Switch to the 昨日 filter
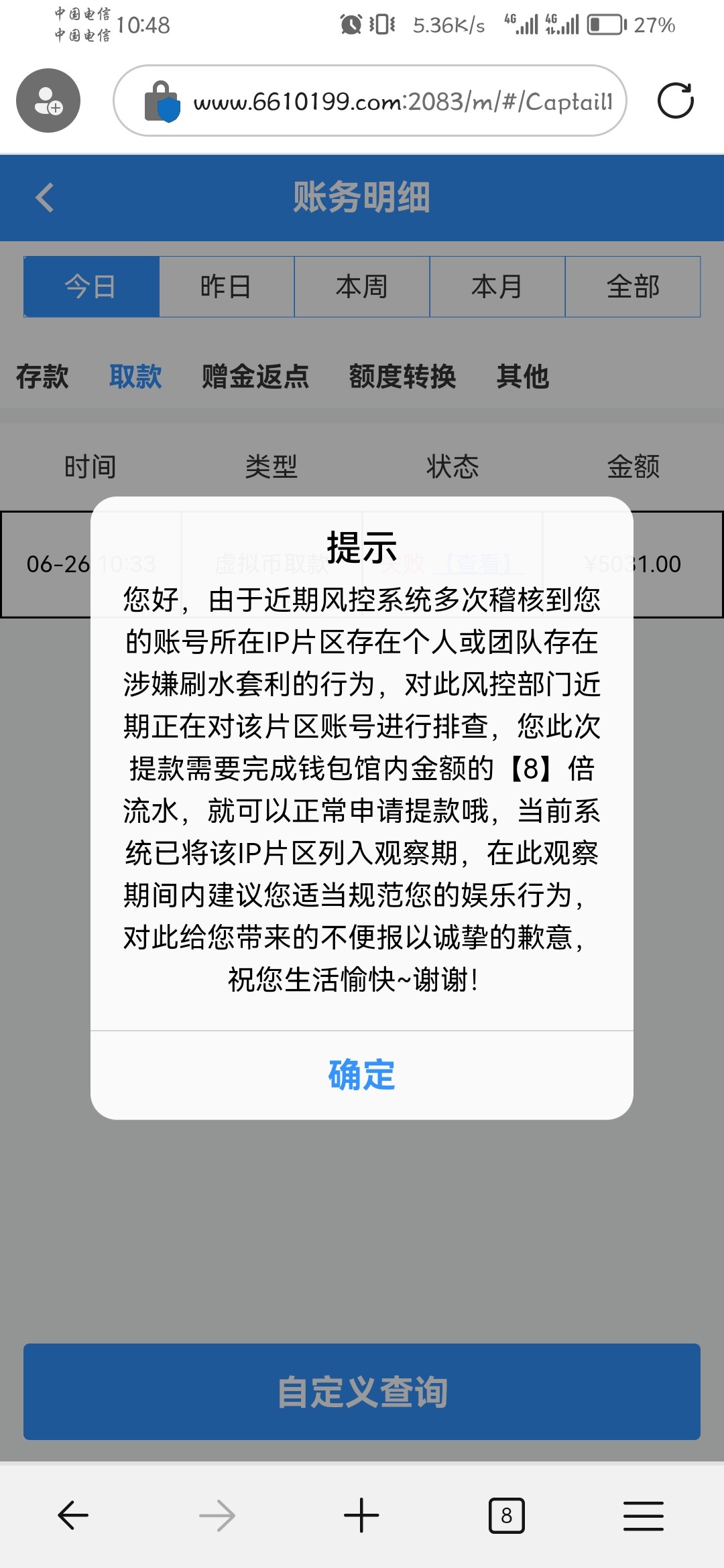724x1568 pixels. pos(226,287)
